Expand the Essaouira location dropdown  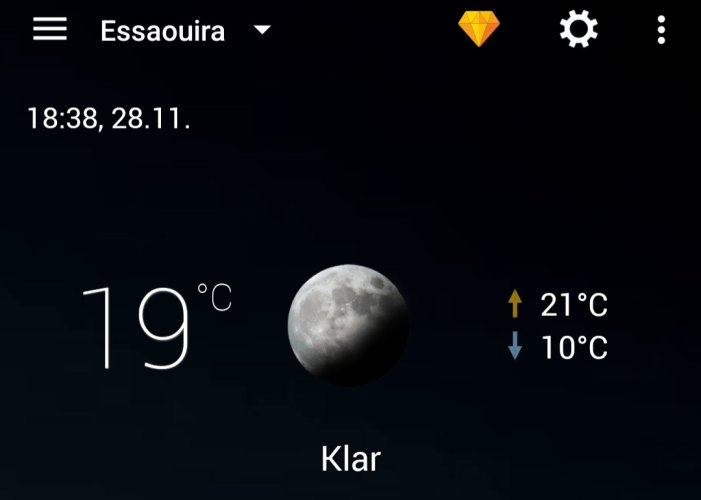[x=262, y=30]
